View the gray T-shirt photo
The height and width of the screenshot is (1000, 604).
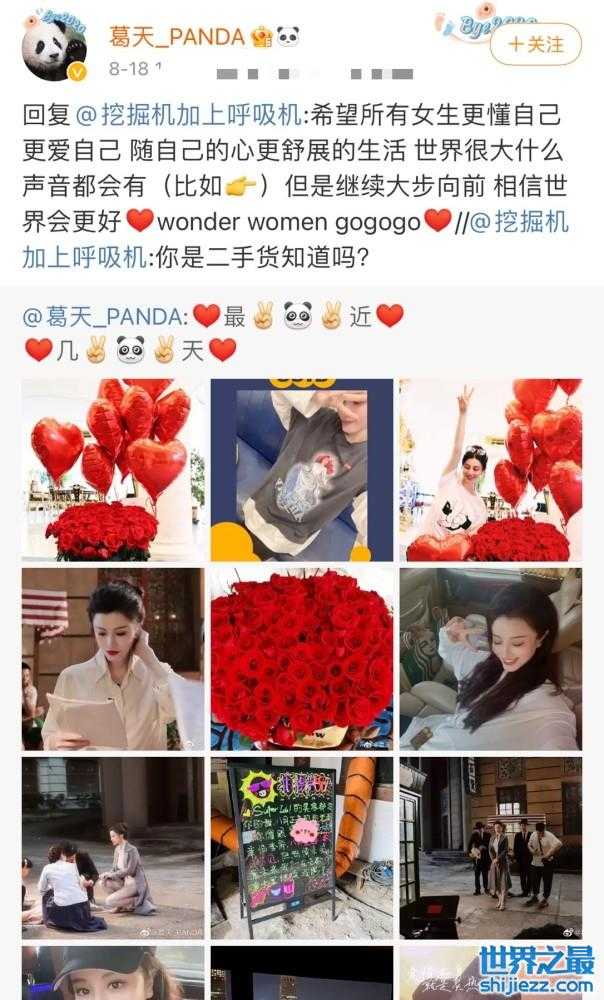click(x=301, y=469)
